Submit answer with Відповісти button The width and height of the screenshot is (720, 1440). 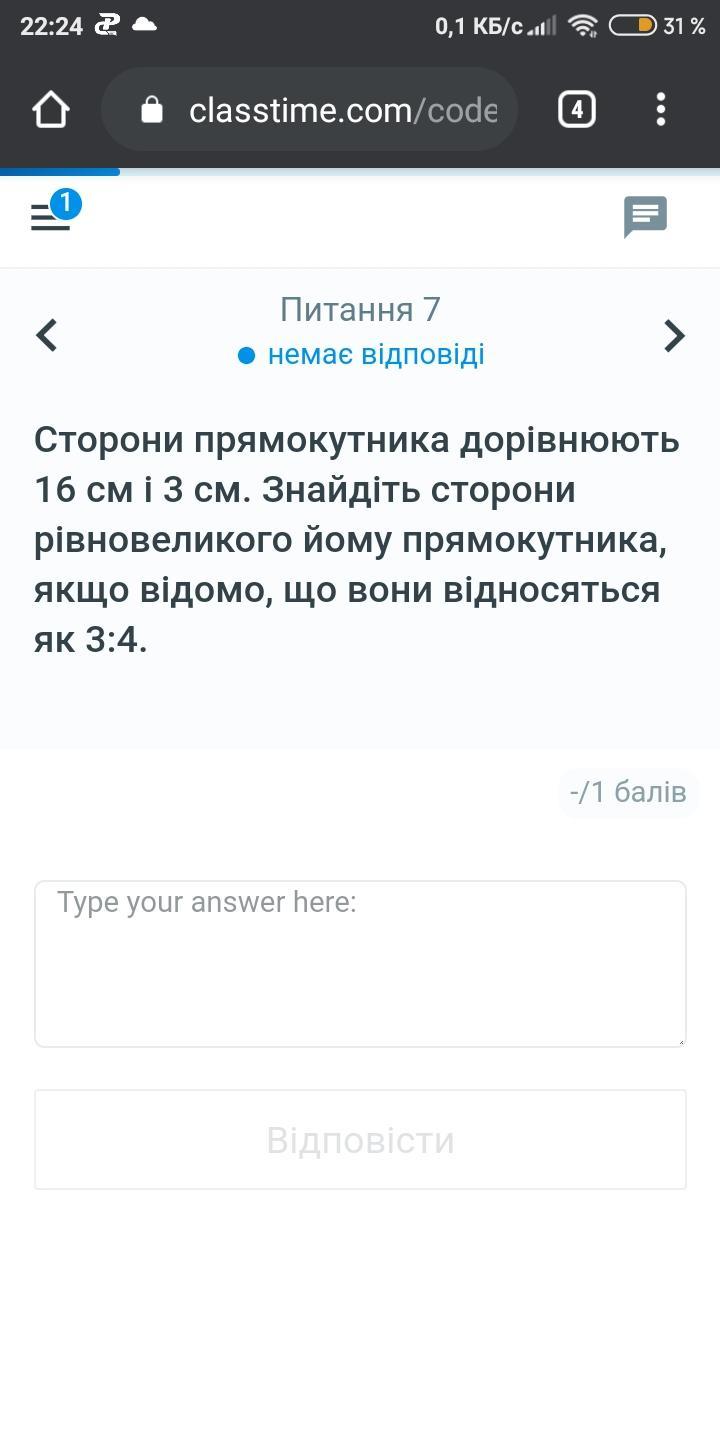point(360,1139)
